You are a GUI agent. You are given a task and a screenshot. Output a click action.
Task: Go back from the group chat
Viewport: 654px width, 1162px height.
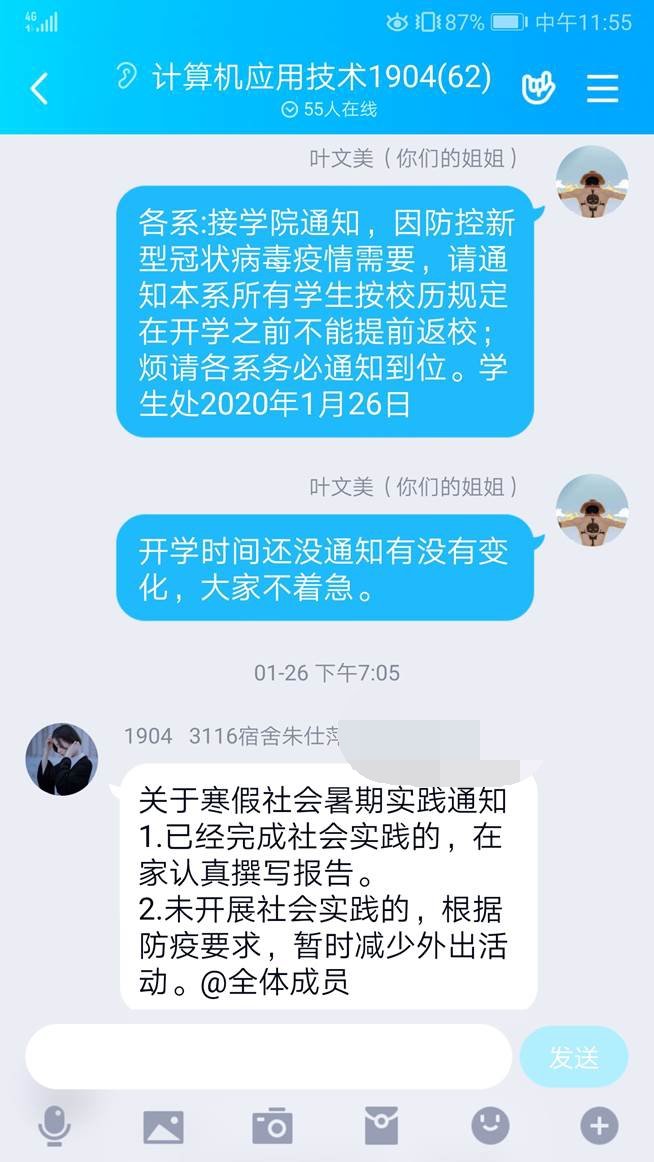click(39, 88)
